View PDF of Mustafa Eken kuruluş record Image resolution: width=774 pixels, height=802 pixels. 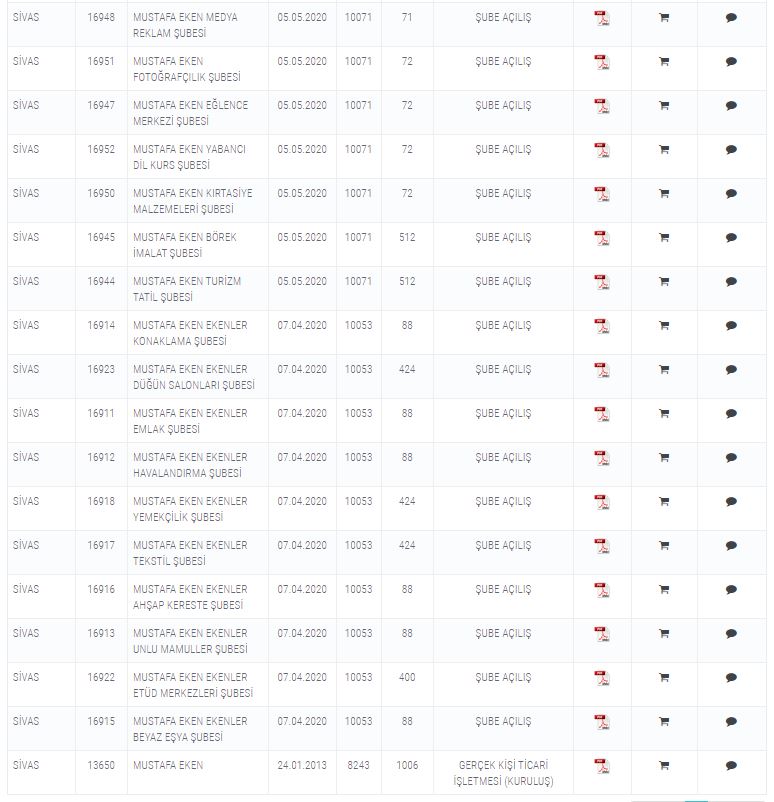601,766
